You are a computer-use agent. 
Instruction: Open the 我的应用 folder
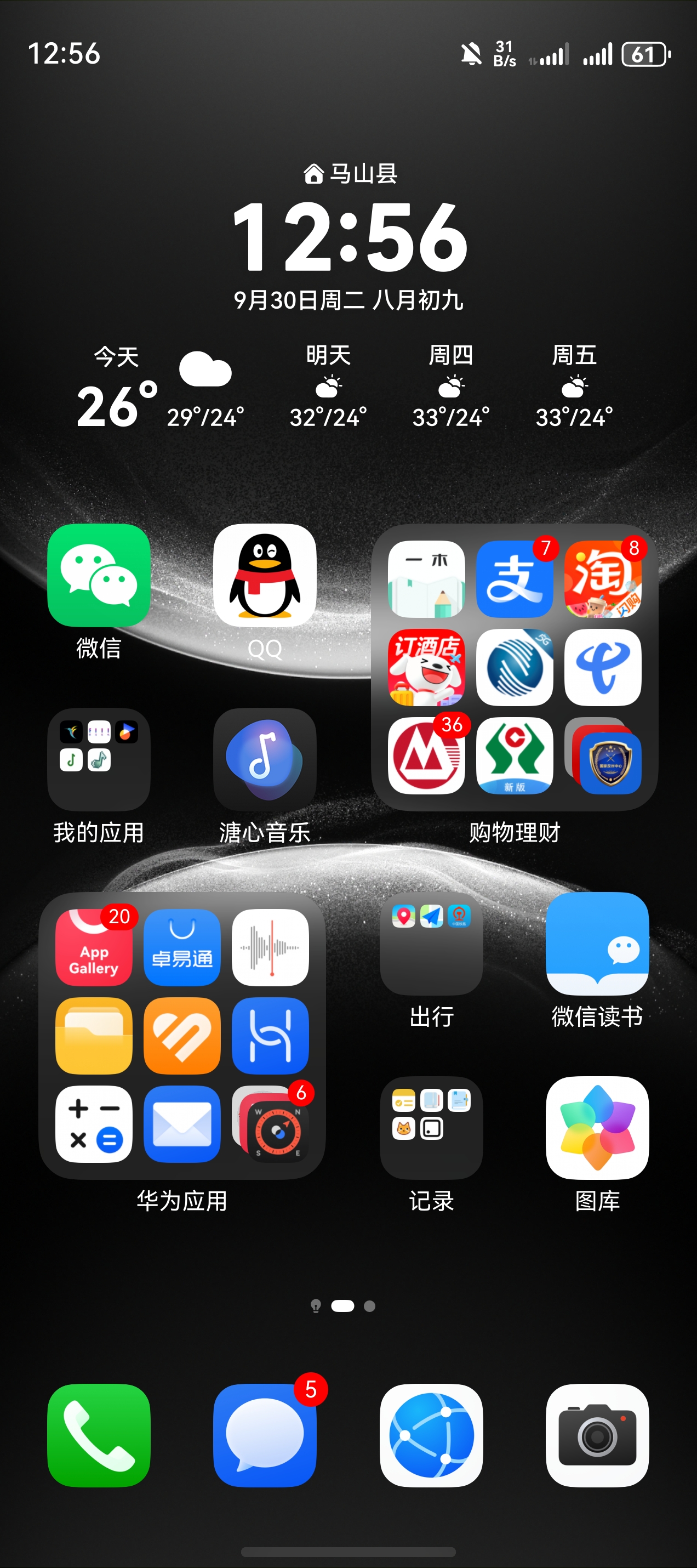[x=99, y=759]
